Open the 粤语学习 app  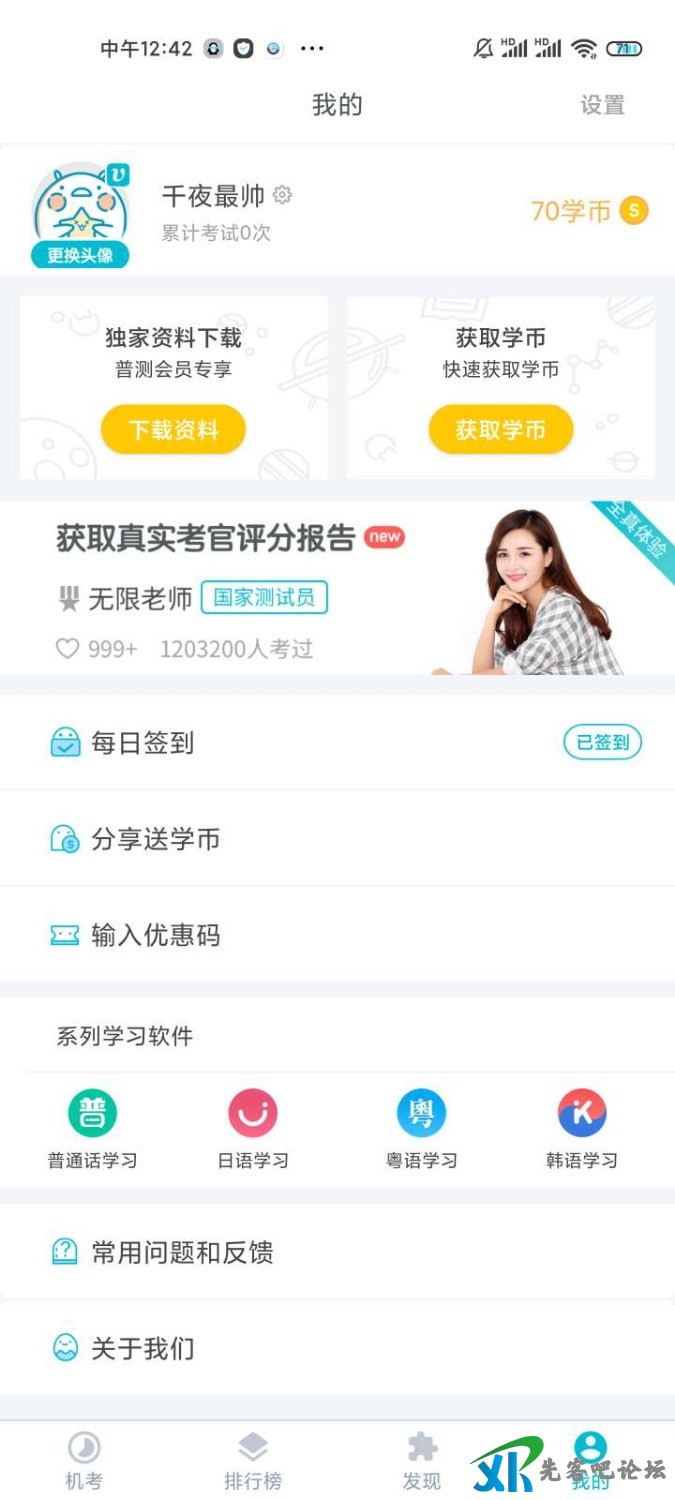(421, 1128)
